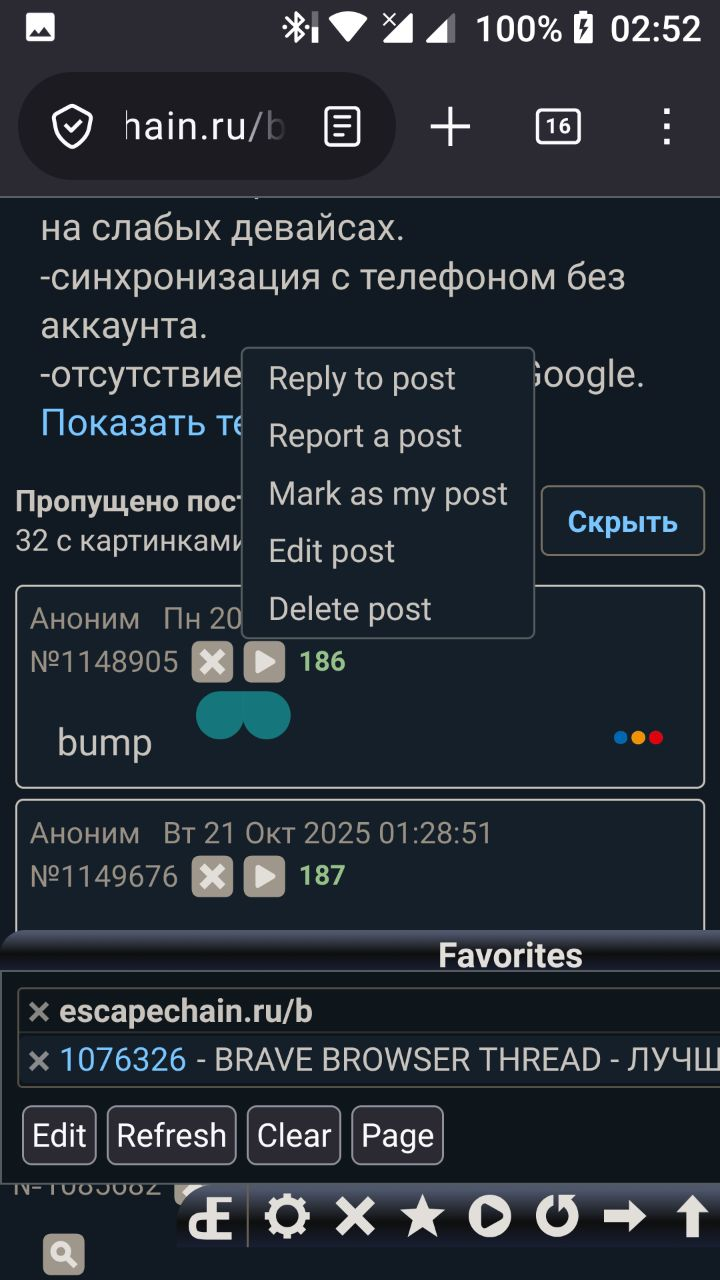Screen dimensions: 720x1280
Task: Tap the Edit button in Favorites
Action: pyautogui.click(x=59, y=1135)
